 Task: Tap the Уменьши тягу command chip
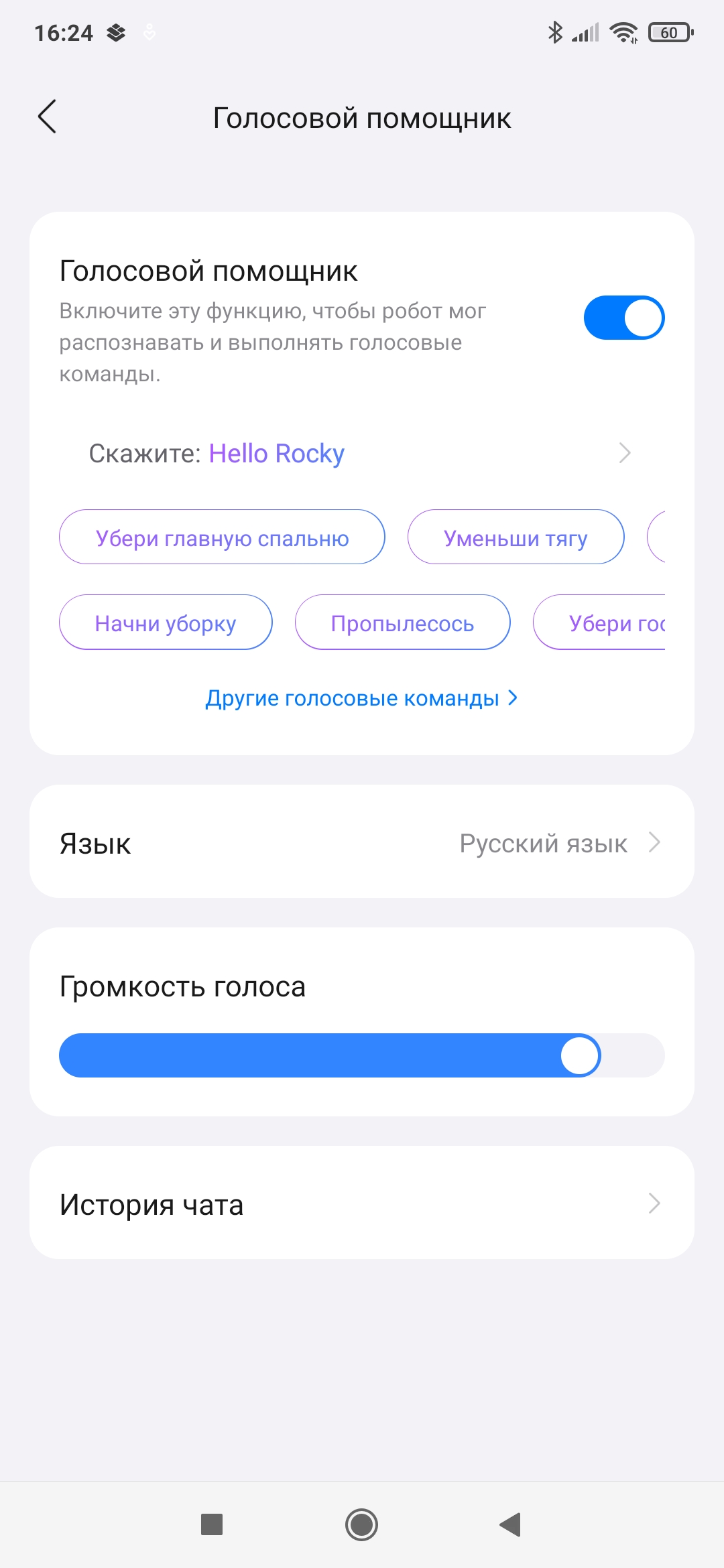point(516,537)
